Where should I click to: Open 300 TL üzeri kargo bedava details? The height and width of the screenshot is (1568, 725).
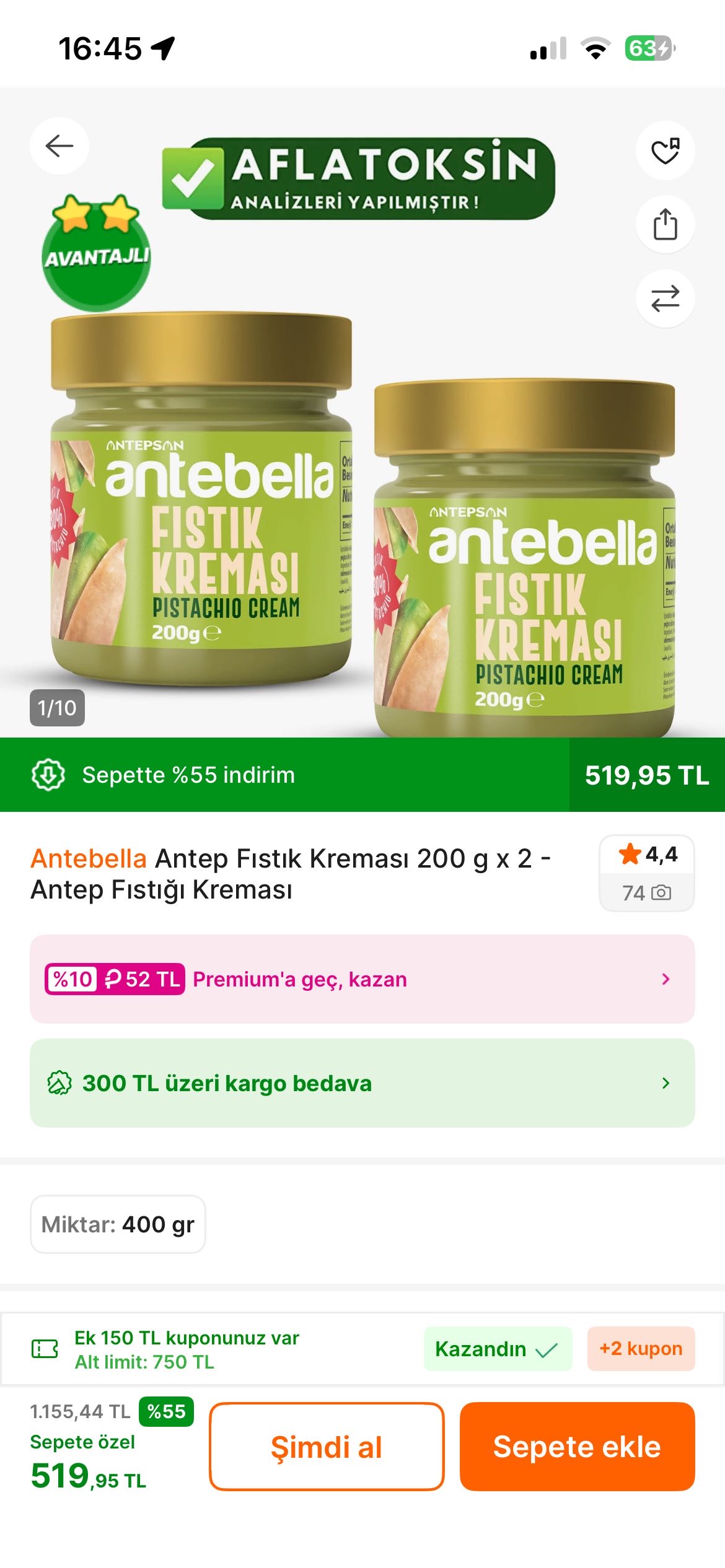click(x=362, y=1083)
